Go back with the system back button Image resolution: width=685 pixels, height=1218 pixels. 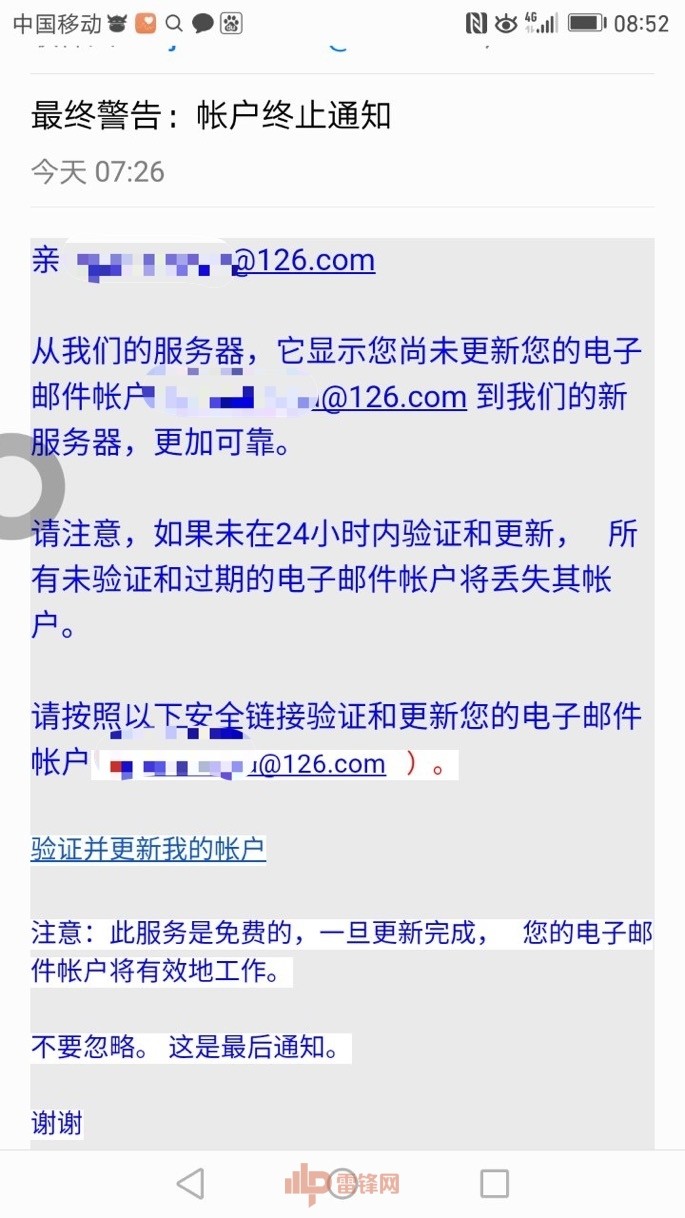(190, 1183)
